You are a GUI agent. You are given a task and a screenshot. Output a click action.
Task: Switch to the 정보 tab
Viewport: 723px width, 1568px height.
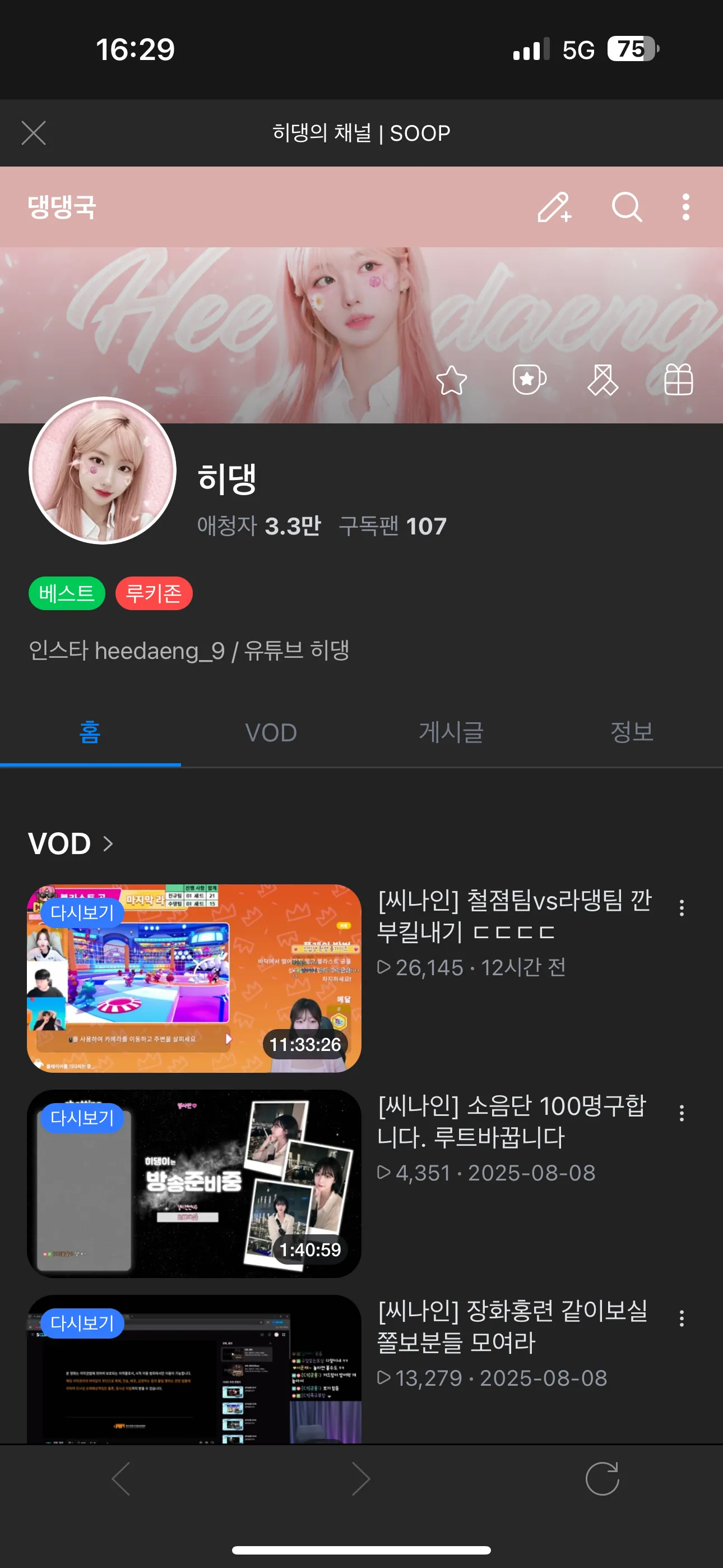632,732
